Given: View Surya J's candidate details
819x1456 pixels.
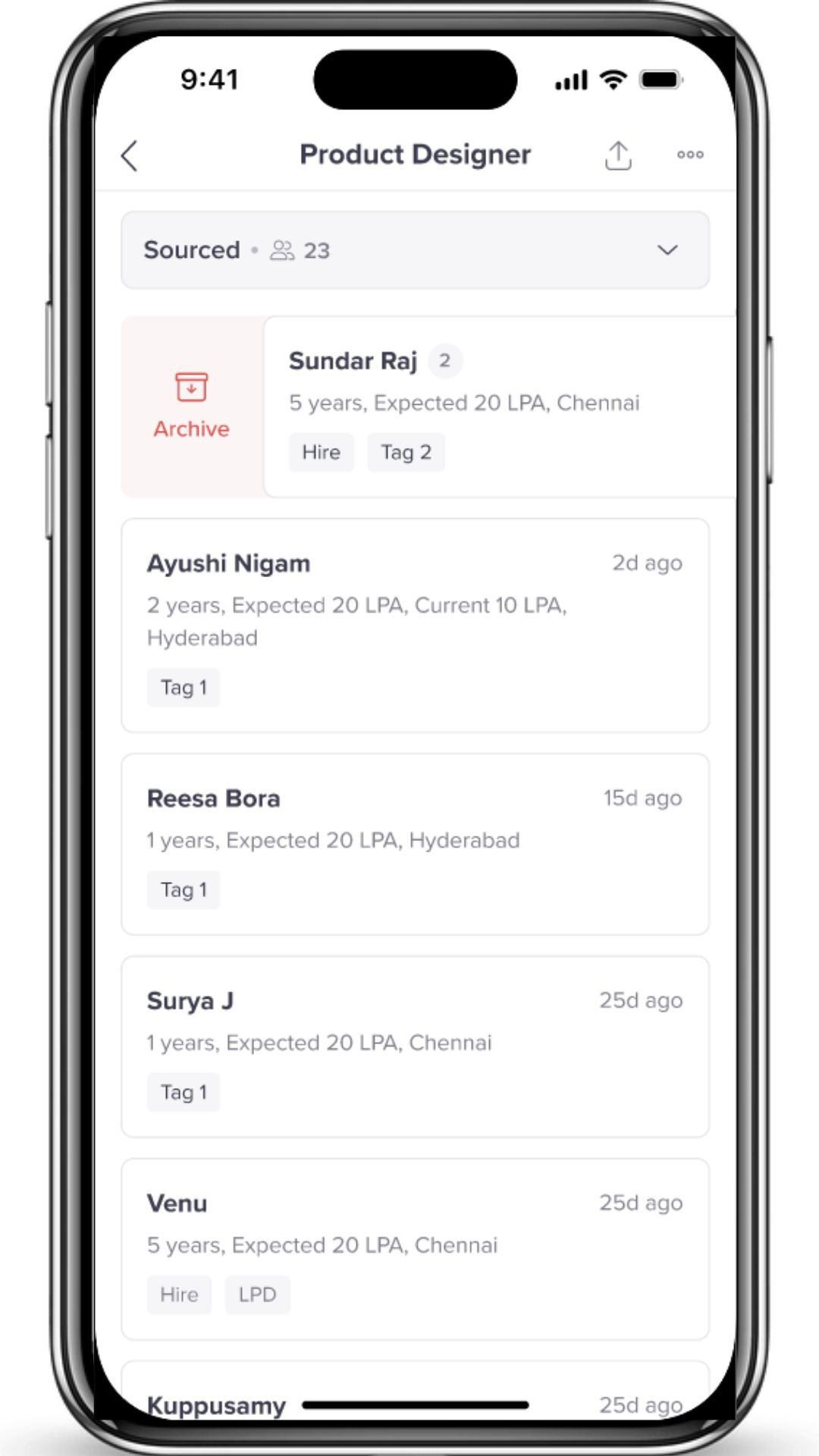Looking at the screenshot, I should pyautogui.click(x=415, y=1046).
